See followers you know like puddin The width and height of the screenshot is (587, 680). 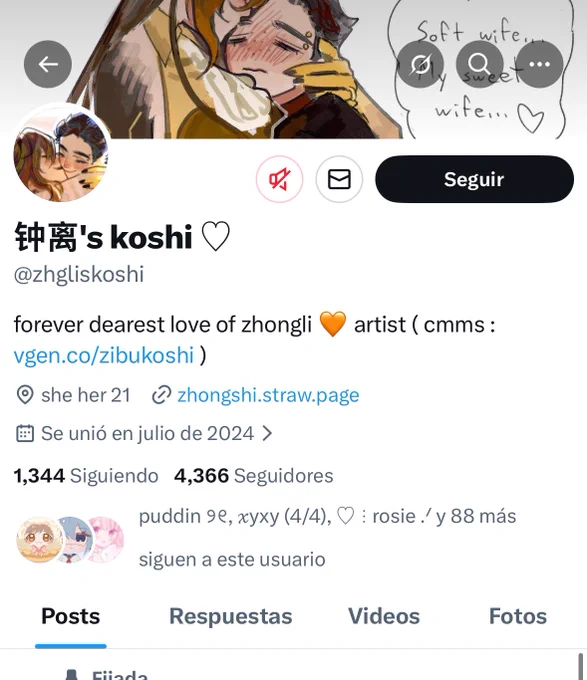tap(266, 538)
